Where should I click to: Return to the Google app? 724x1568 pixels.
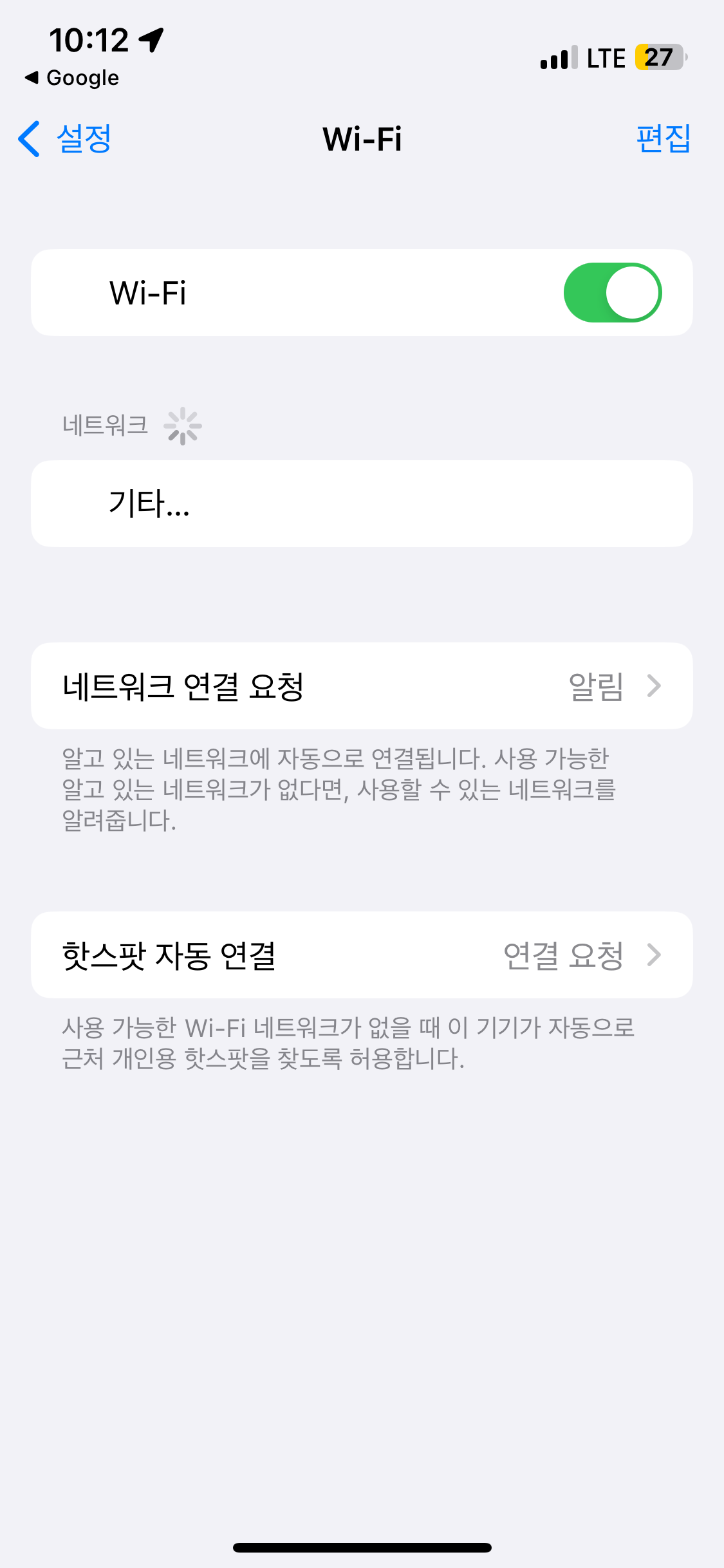click(72, 78)
